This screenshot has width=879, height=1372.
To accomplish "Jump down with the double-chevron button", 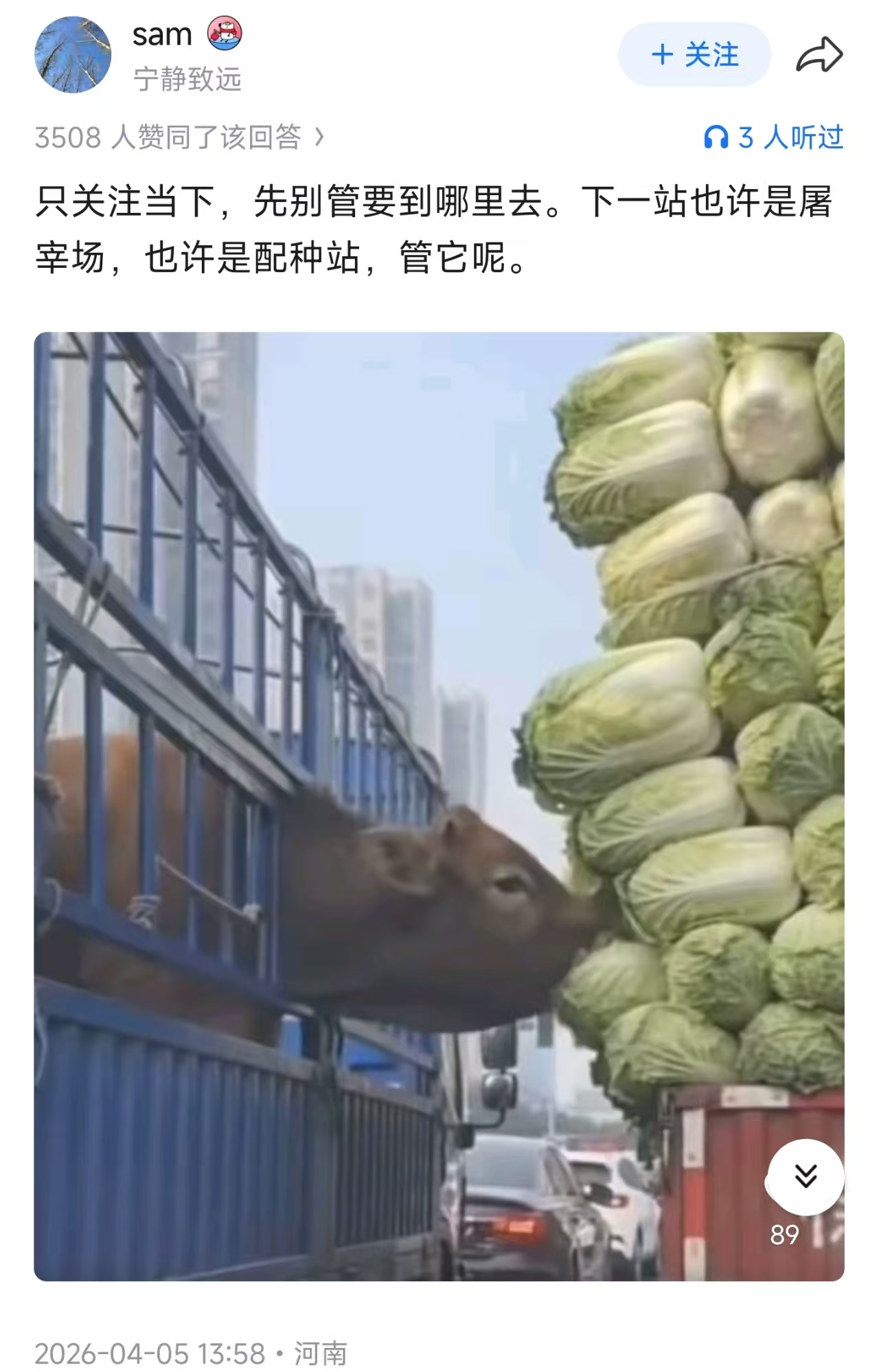I will pyautogui.click(x=805, y=1177).
